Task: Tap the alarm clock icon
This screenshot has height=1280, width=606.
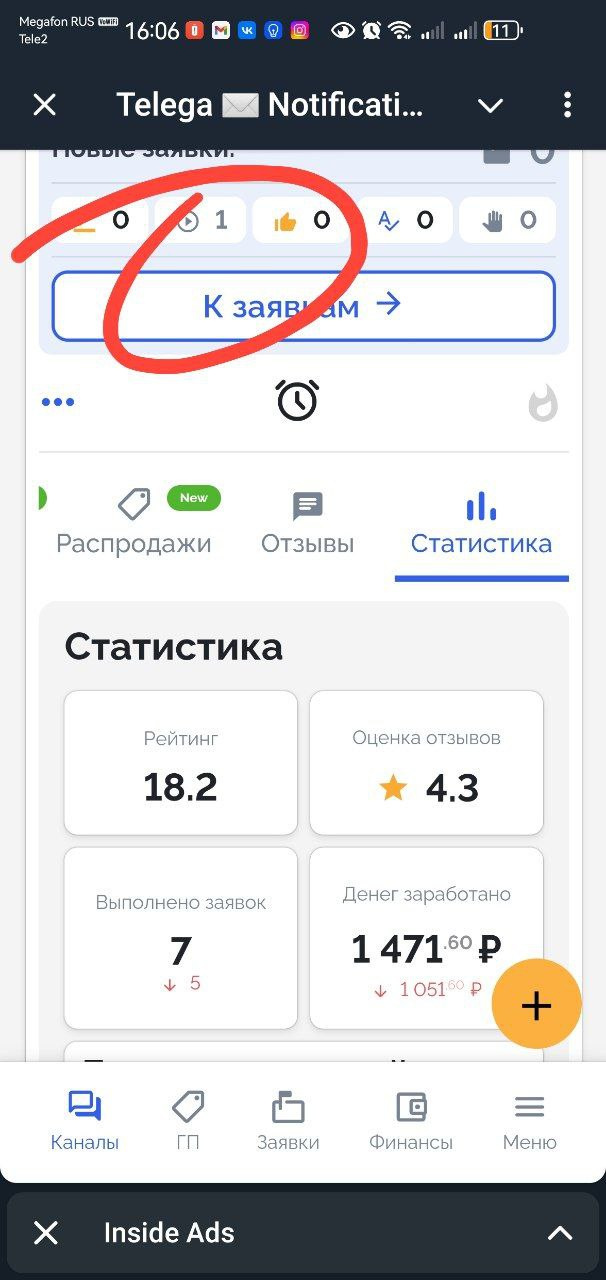Action: [x=297, y=402]
